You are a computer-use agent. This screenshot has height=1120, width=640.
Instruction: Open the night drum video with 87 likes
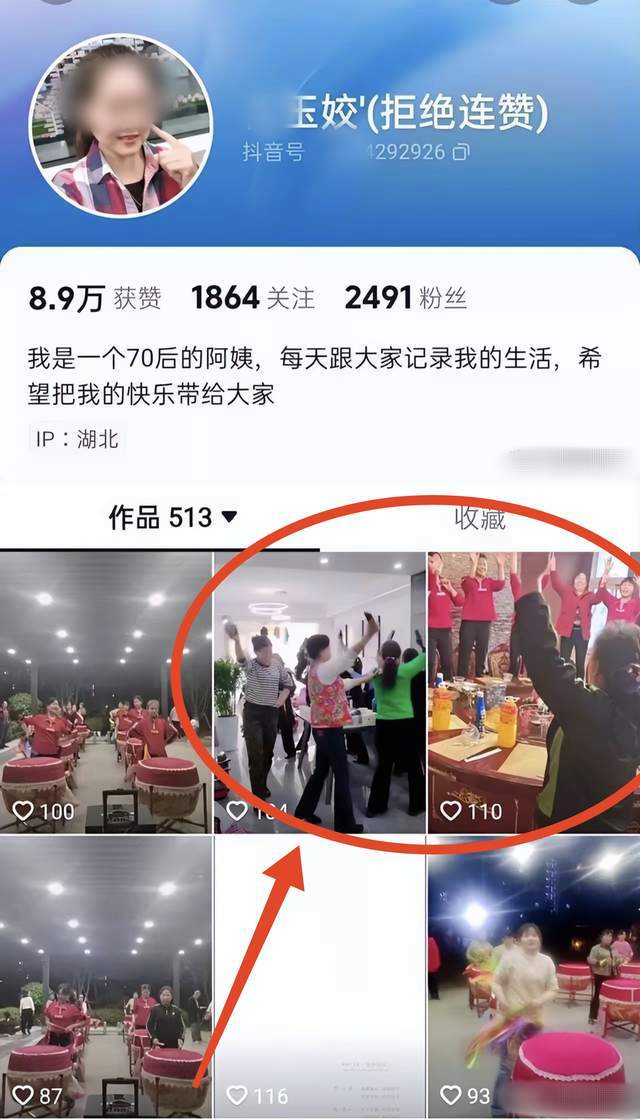click(x=105, y=976)
